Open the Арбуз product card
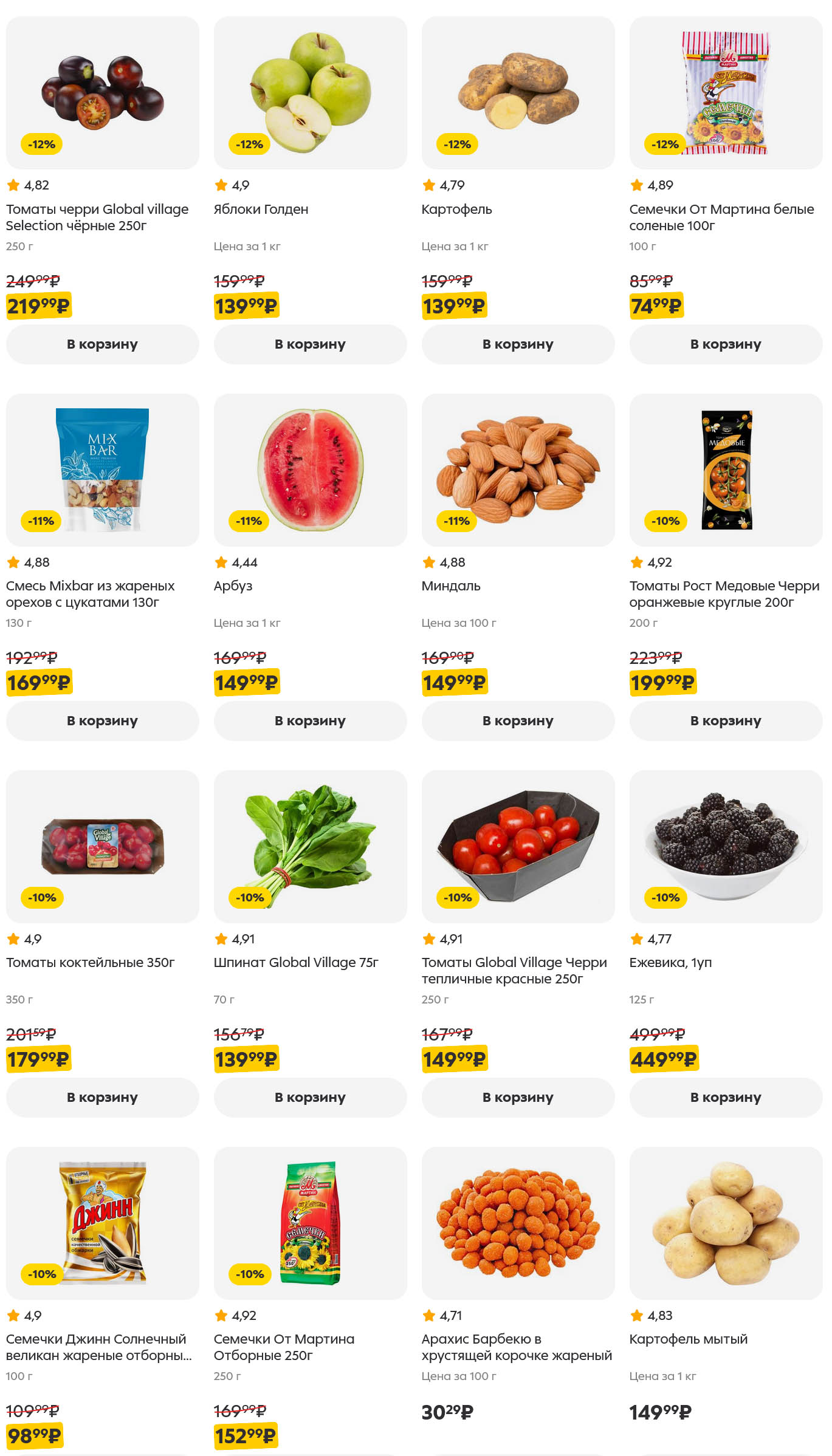 click(x=310, y=470)
